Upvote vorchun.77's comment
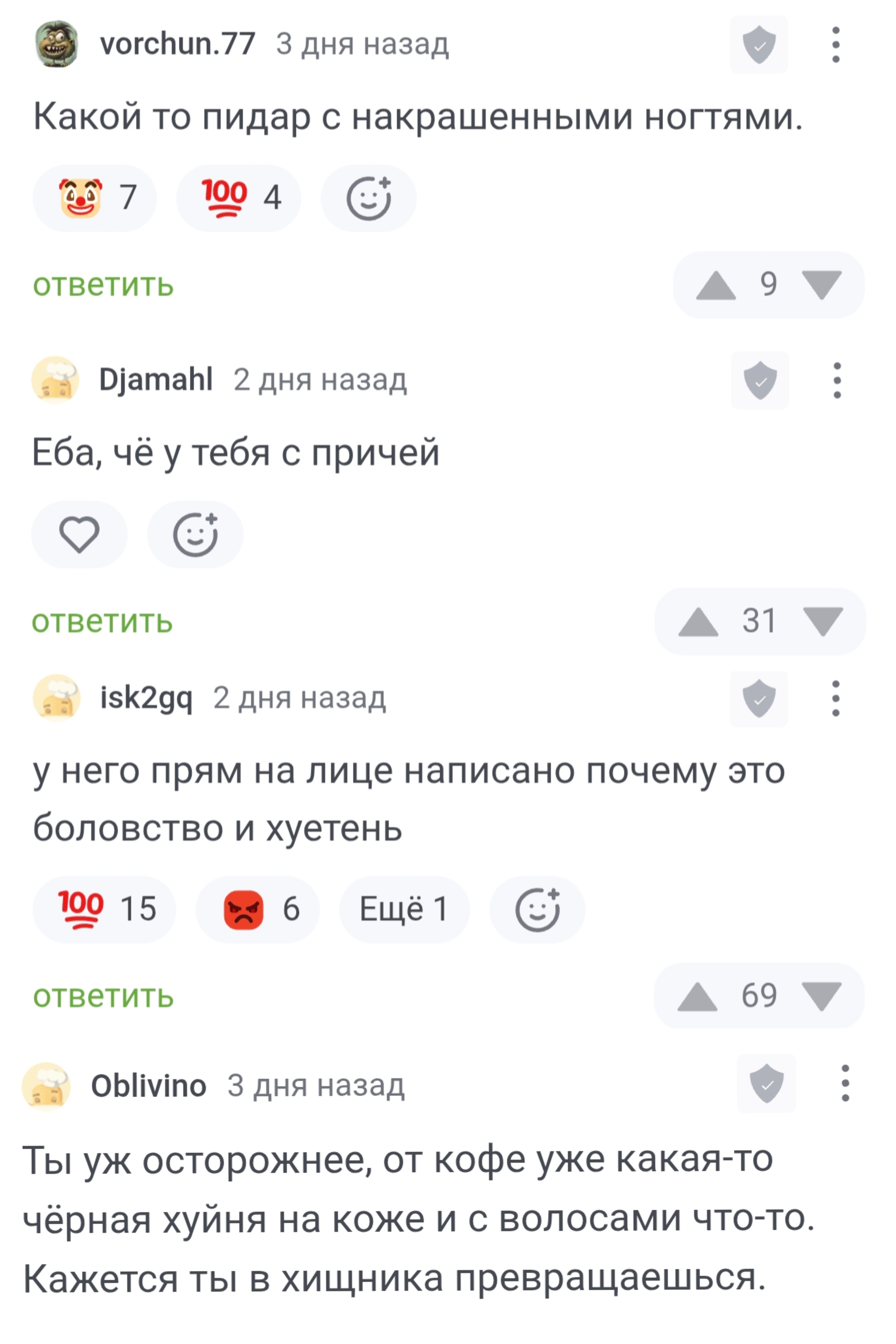The image size is (896, 1344). coord(715,285)
